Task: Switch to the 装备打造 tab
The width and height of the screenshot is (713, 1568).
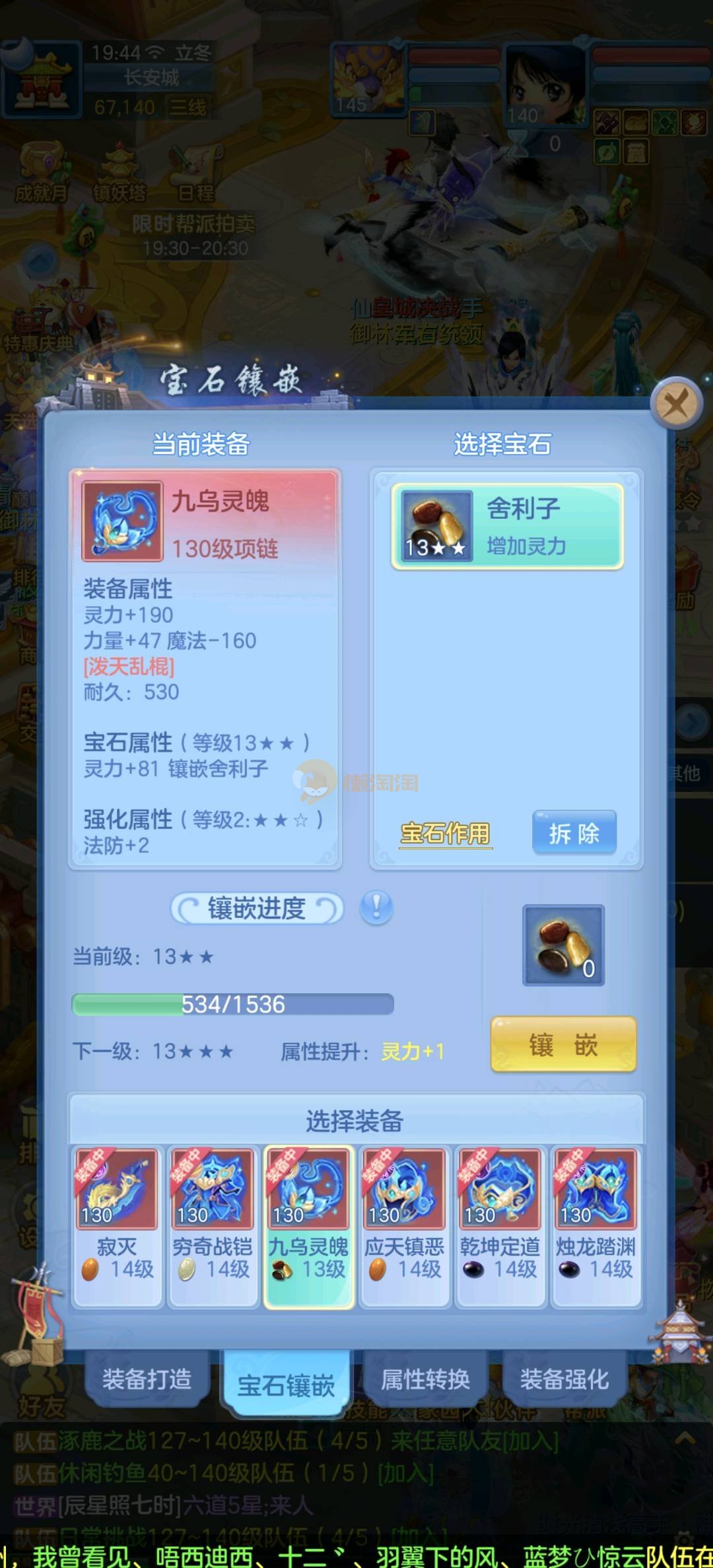Action: (147, 1379)
